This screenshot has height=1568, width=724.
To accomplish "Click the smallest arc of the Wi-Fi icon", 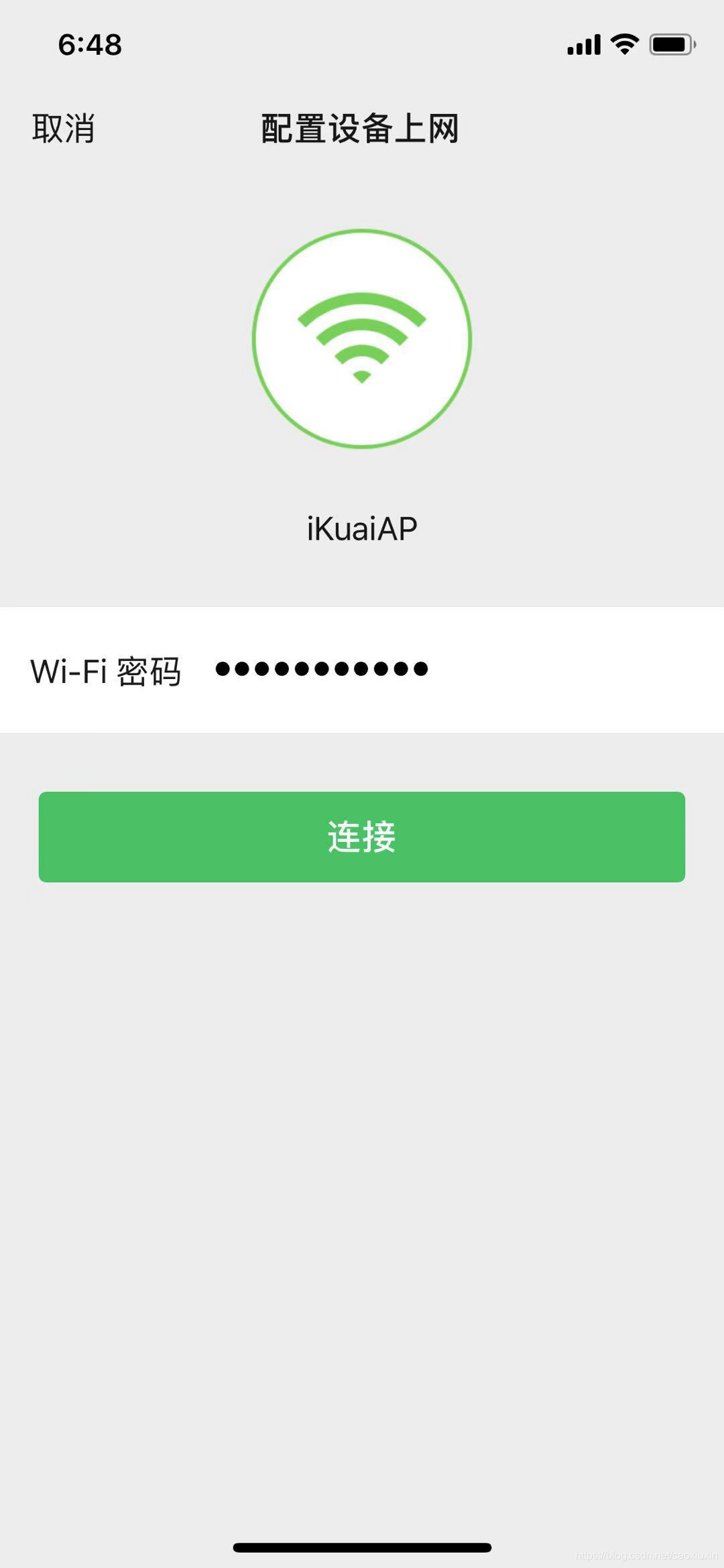I will tap(362, 375).
